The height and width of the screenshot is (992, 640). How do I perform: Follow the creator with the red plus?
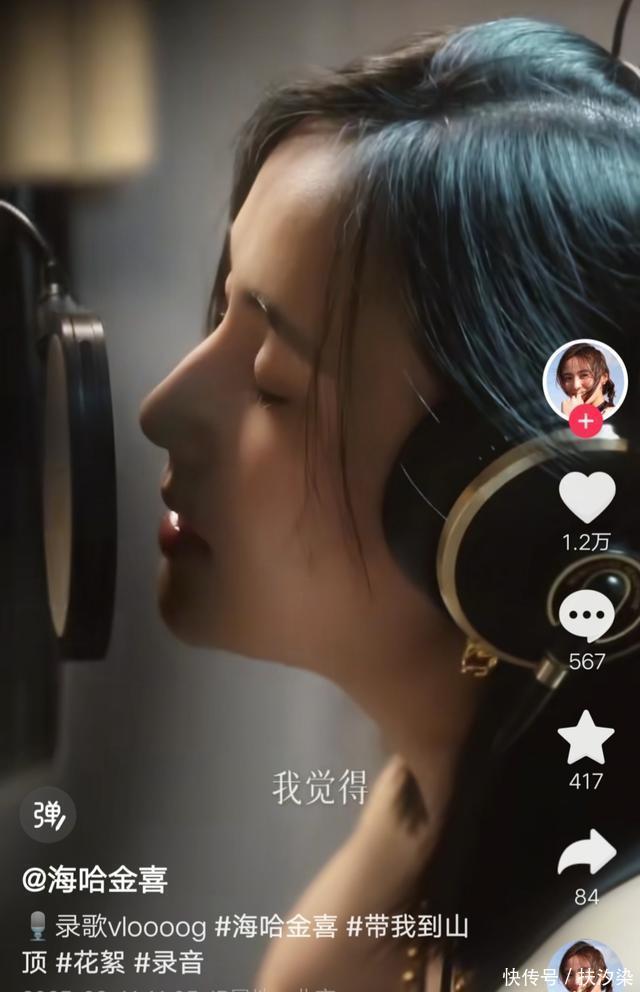[585, 422]
